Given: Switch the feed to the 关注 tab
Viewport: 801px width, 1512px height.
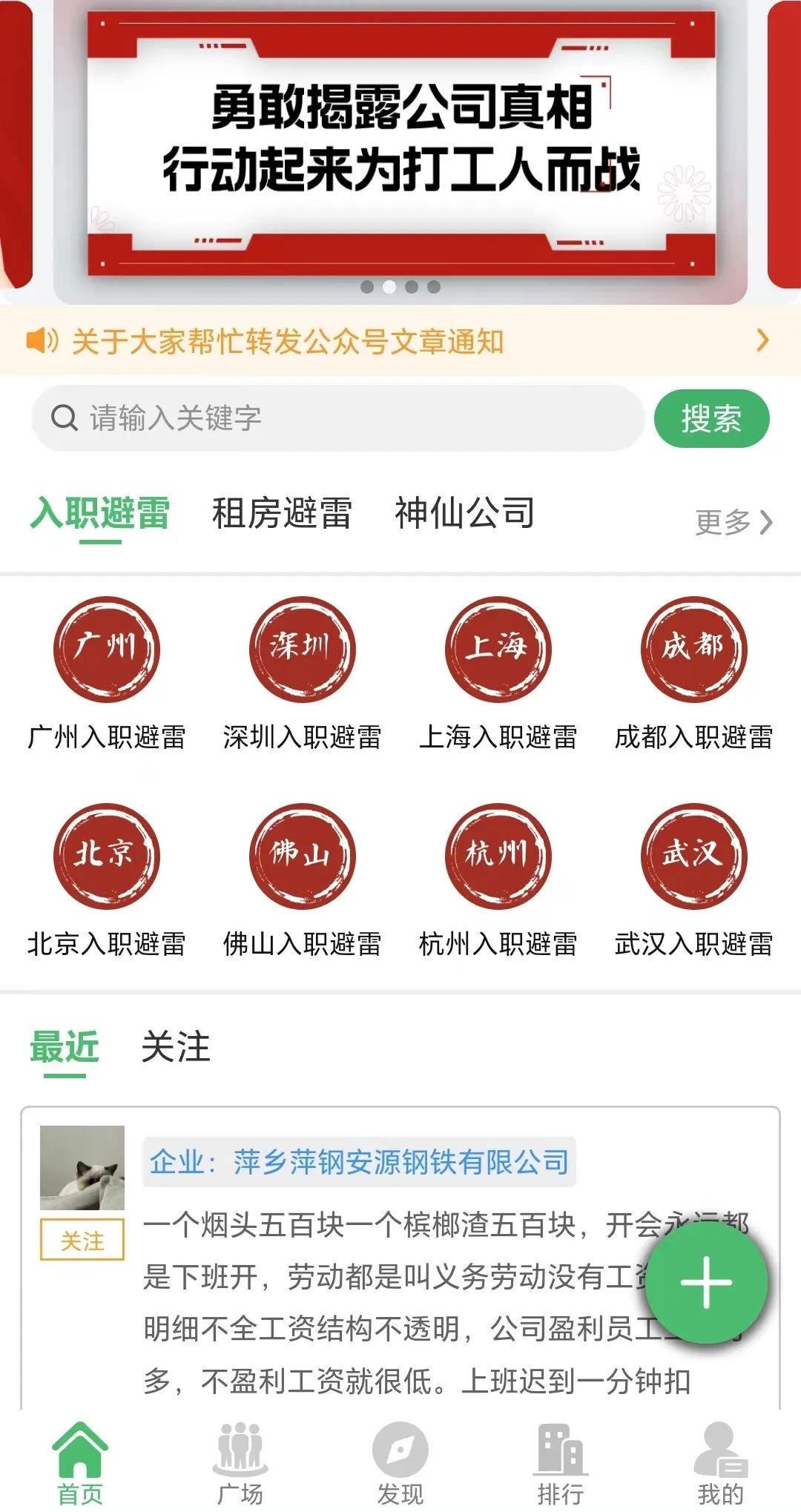Looking at the screenshot, I should point(176,1047).
